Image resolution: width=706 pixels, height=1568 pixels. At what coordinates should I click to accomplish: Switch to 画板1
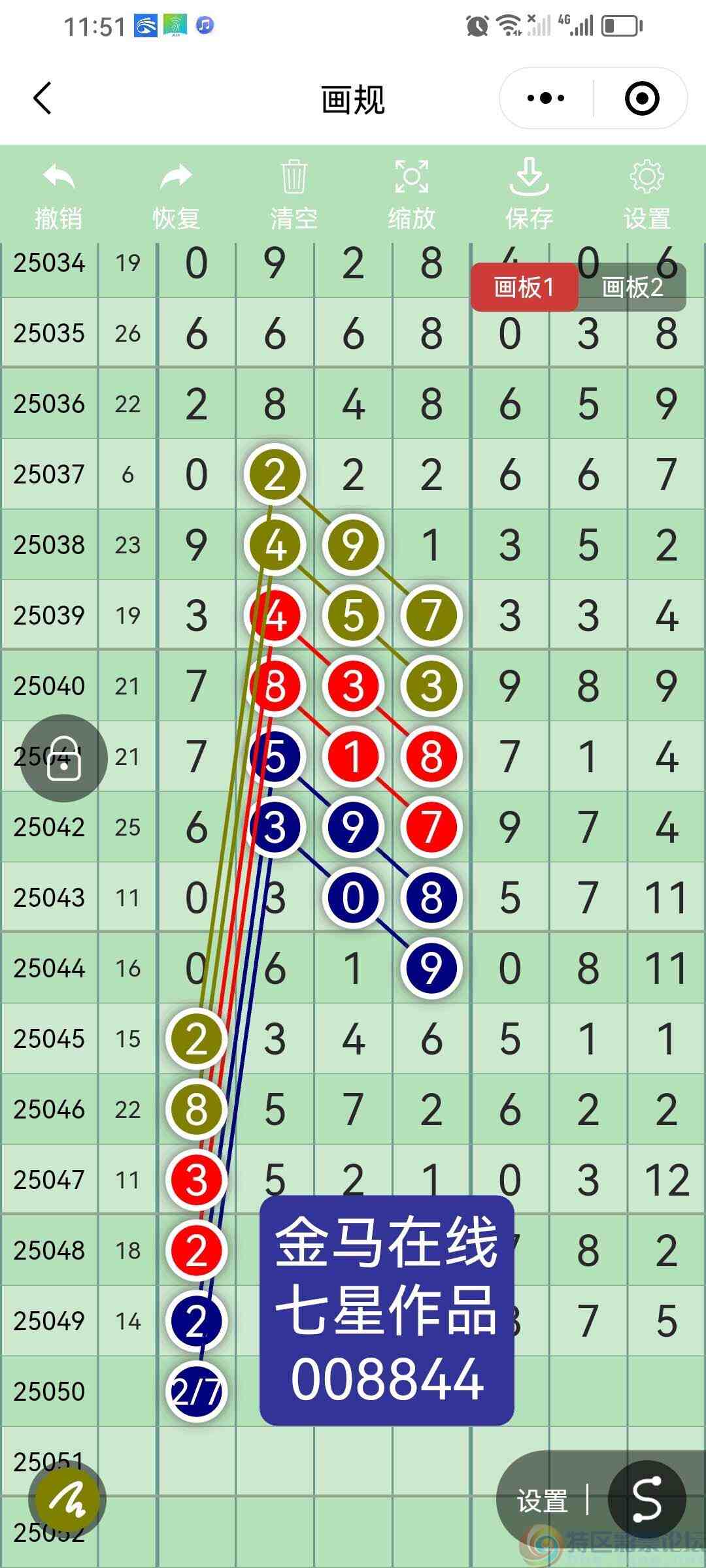click(x=524, y=287)
